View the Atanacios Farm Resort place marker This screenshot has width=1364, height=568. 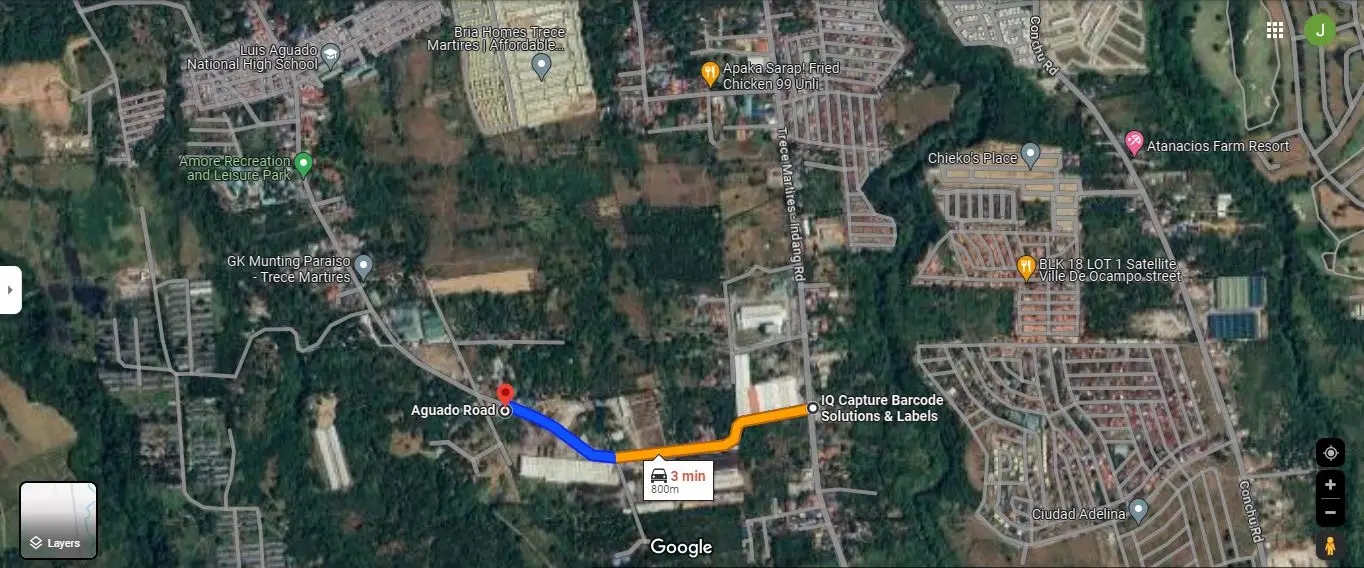1134,143
